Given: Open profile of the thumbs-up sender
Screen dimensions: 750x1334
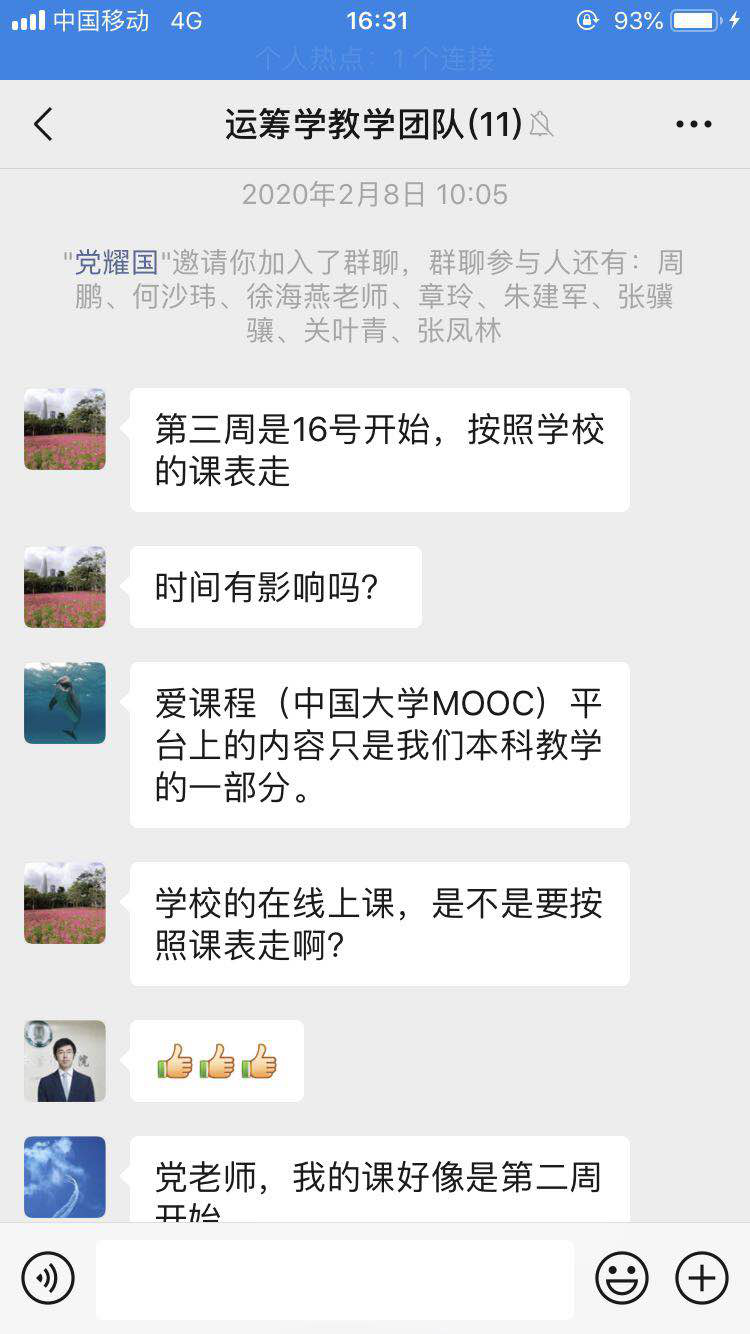Looking at the screenshot, I should coord(65,1061).
